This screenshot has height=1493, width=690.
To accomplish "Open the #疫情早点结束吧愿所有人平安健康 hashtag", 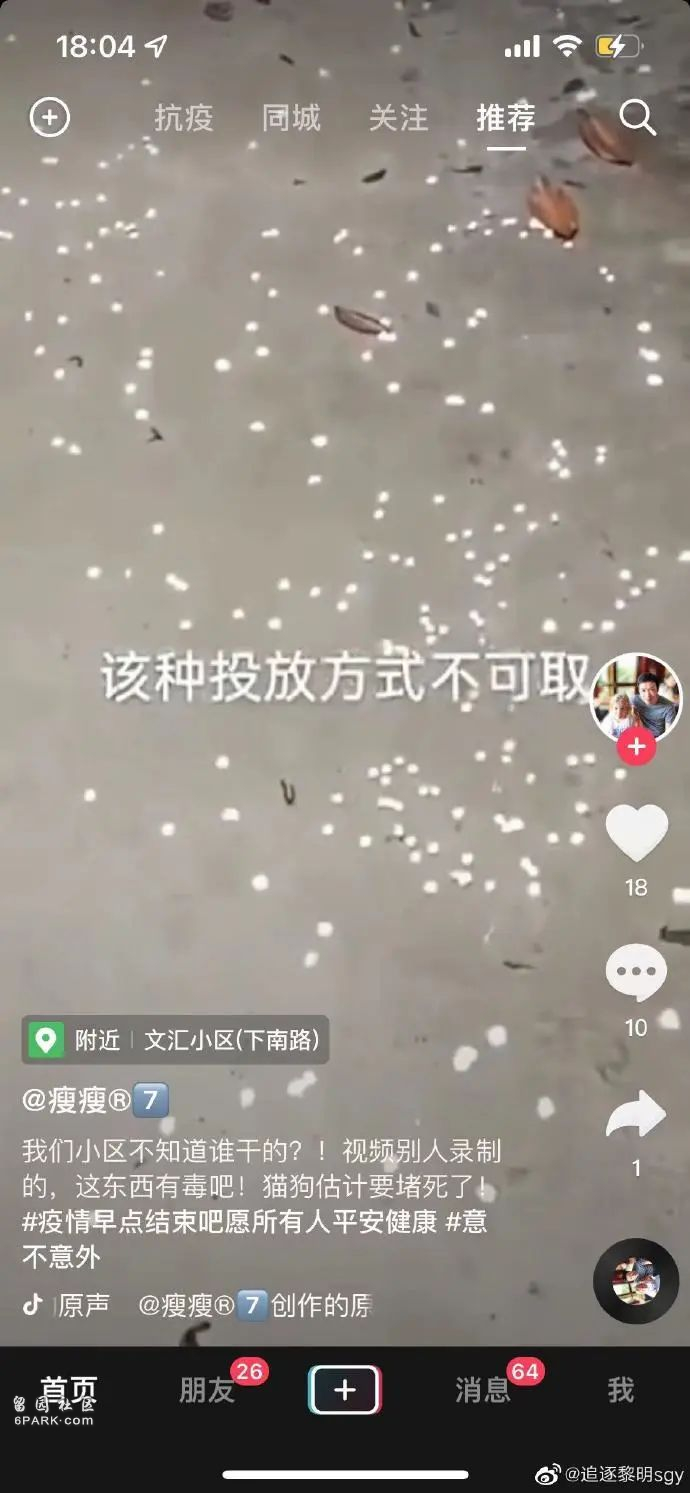I will (x=229, y=1221).
